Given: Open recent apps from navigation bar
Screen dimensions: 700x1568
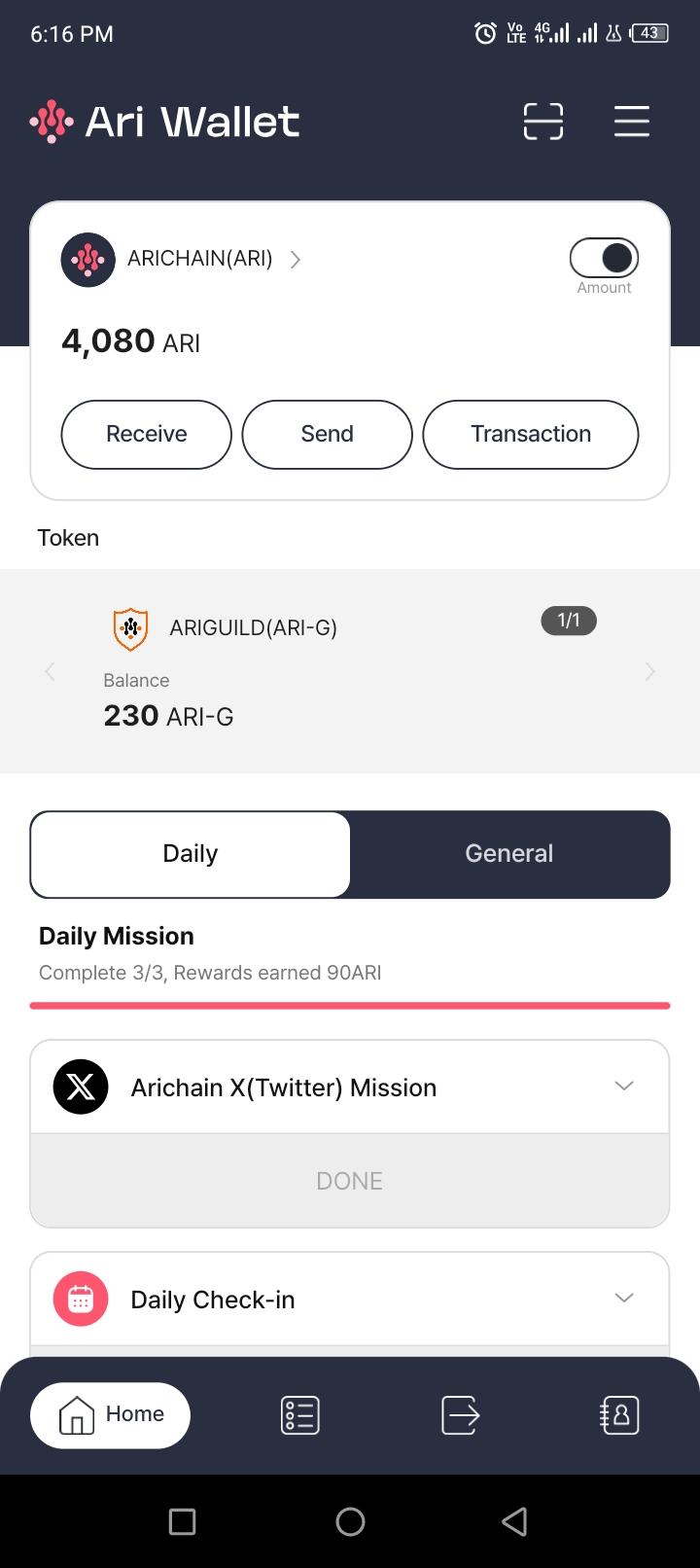Looking at the screenshot, I should point(182,1521).
